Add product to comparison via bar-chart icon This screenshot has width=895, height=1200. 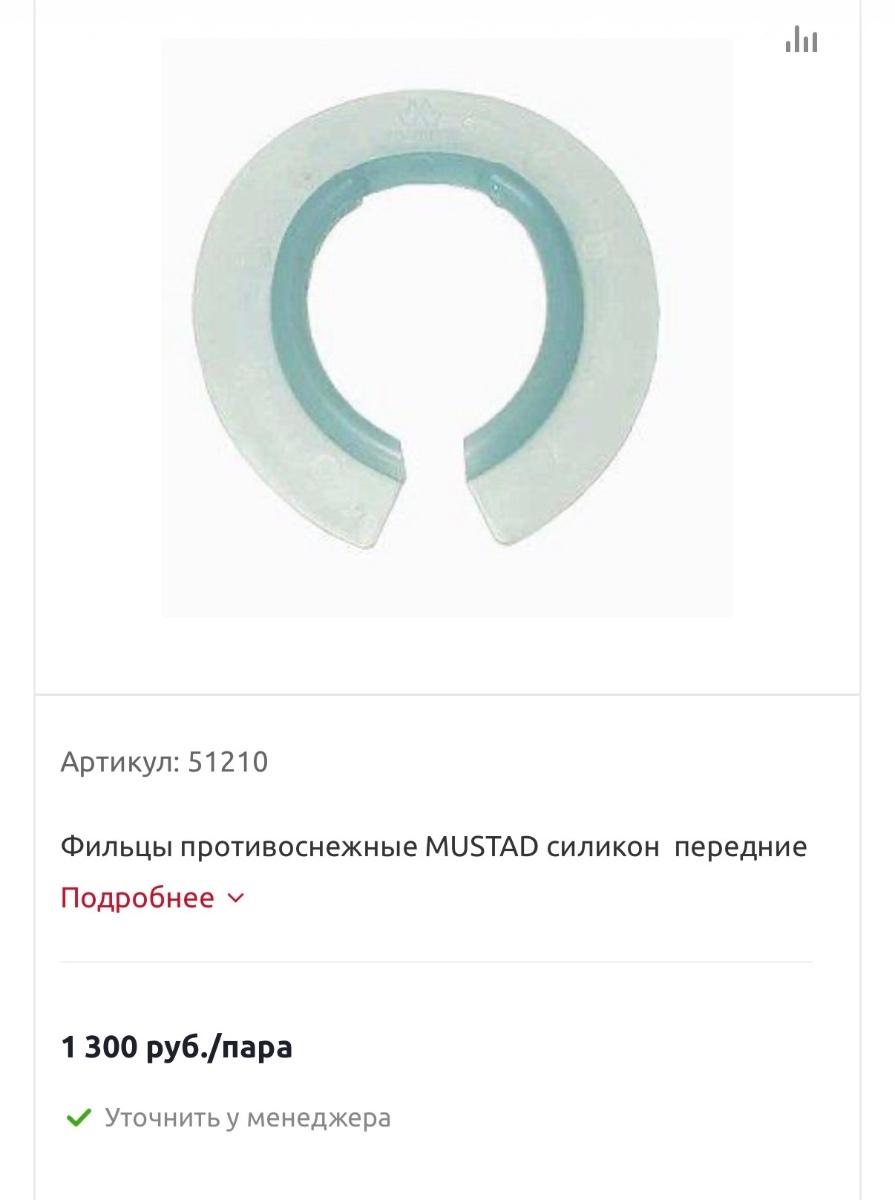tap(801, 39)
